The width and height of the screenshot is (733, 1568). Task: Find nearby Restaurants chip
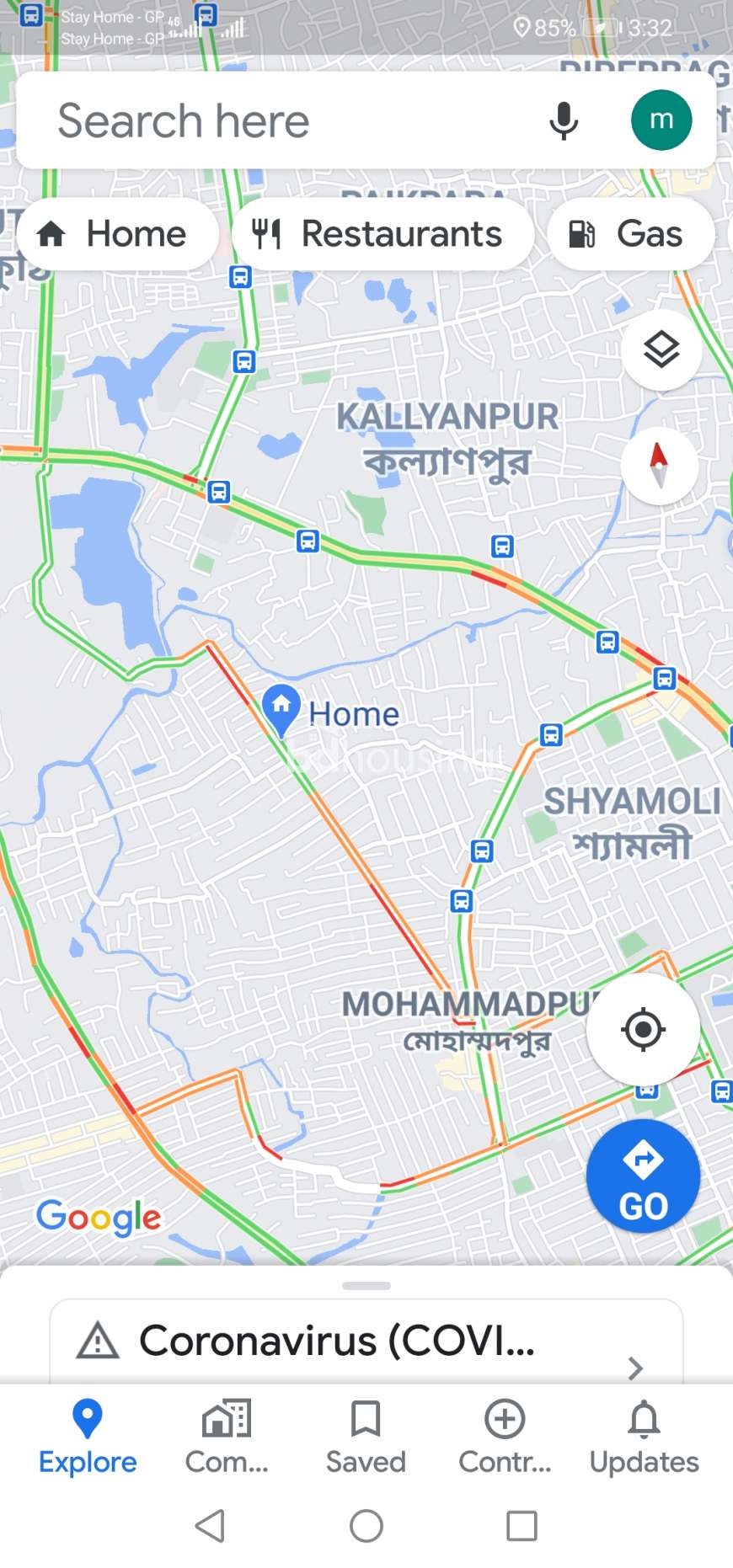[x=383, y=234]
